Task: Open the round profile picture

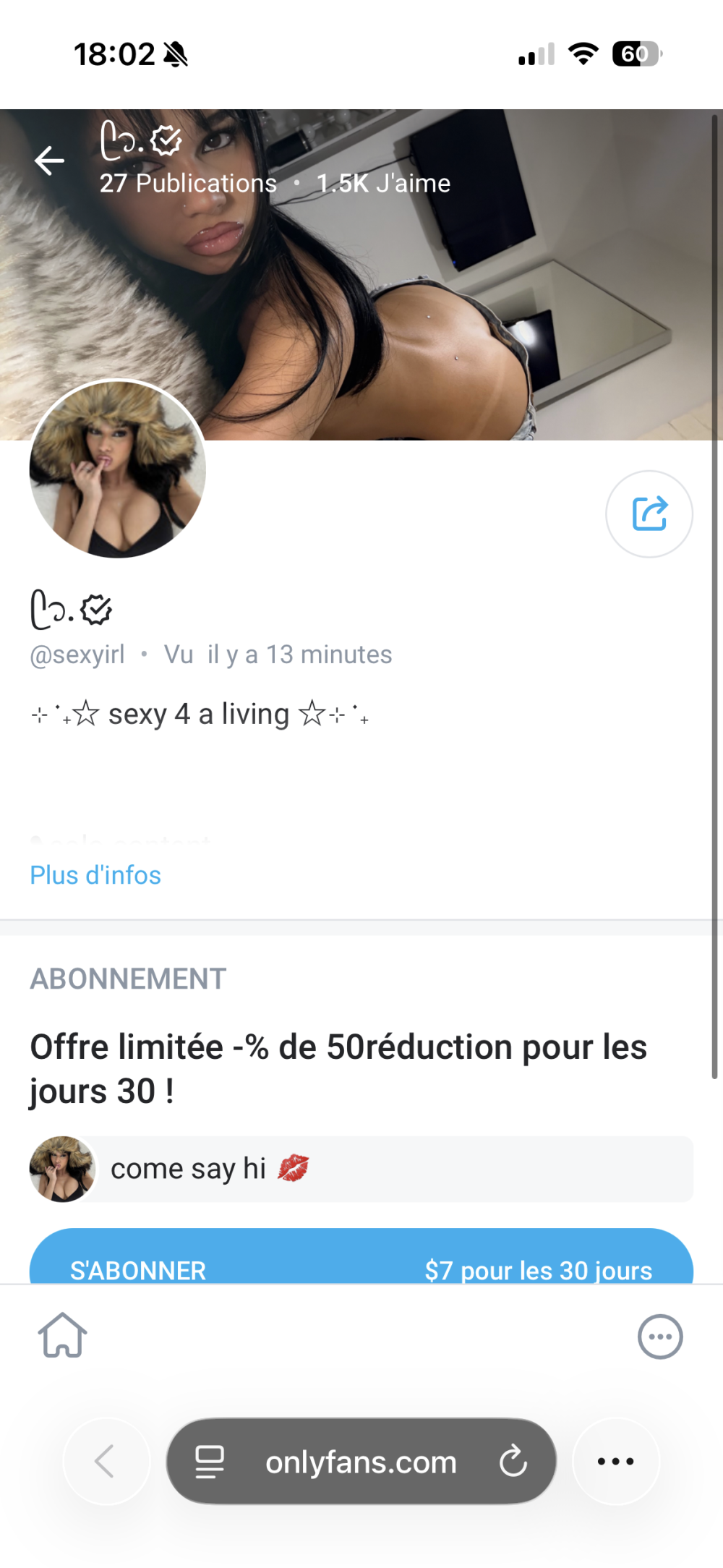Action: click(x=118, y=469)
